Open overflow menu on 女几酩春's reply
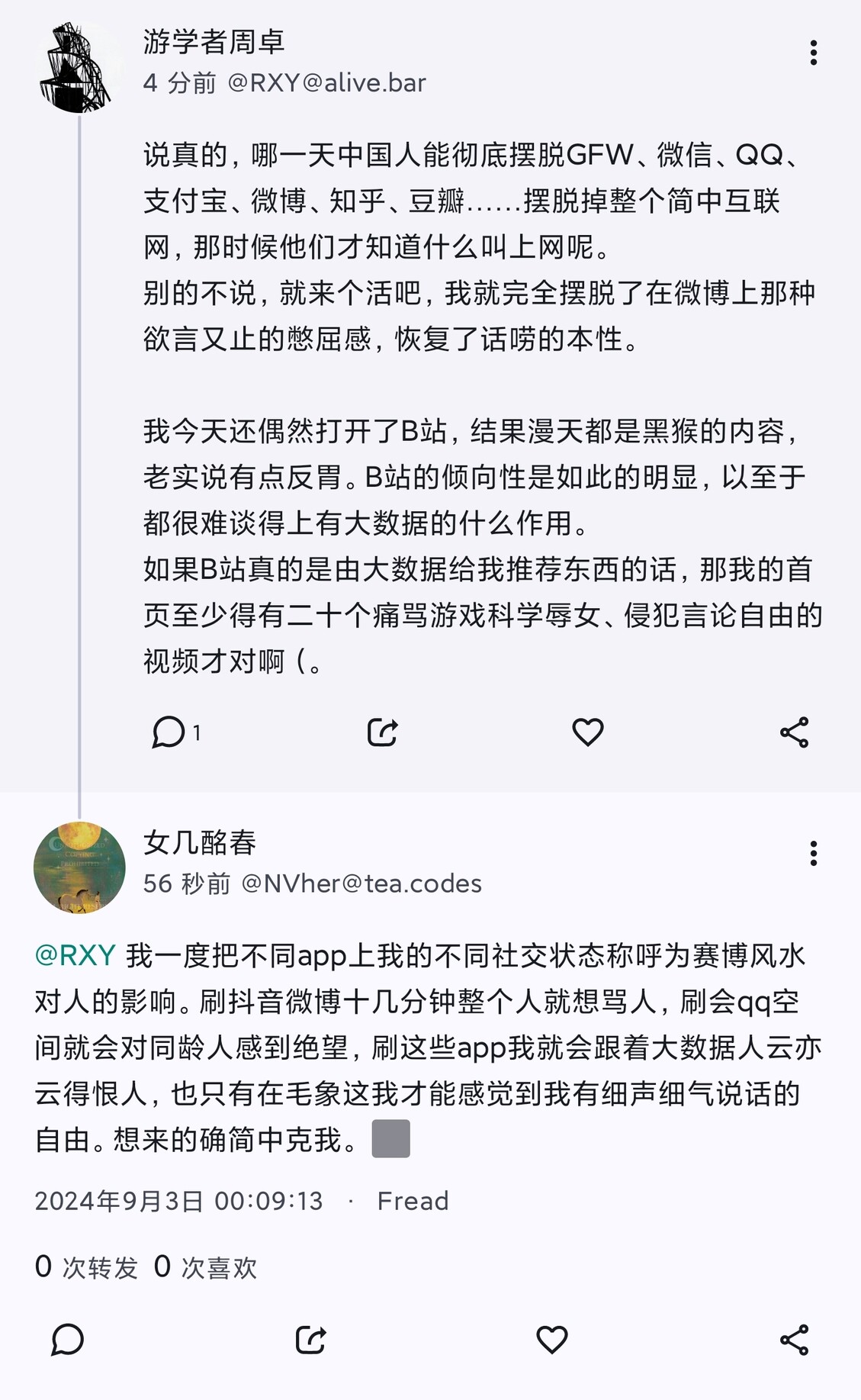This screenshot has width=861, height=1400. click(814, 853)
